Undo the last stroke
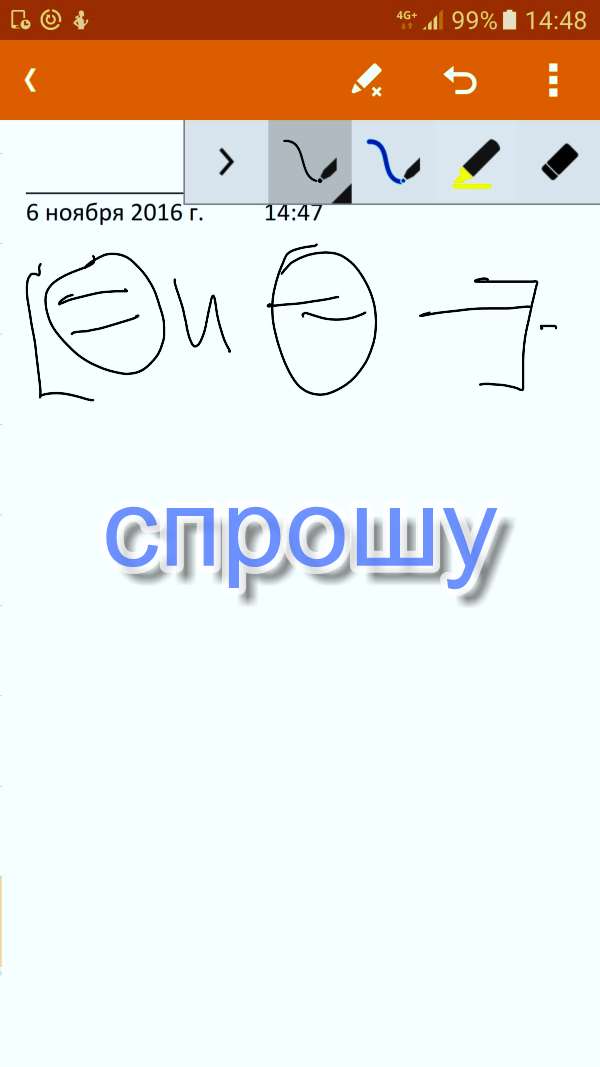The image size is (600, 1067). pos(461,80)
